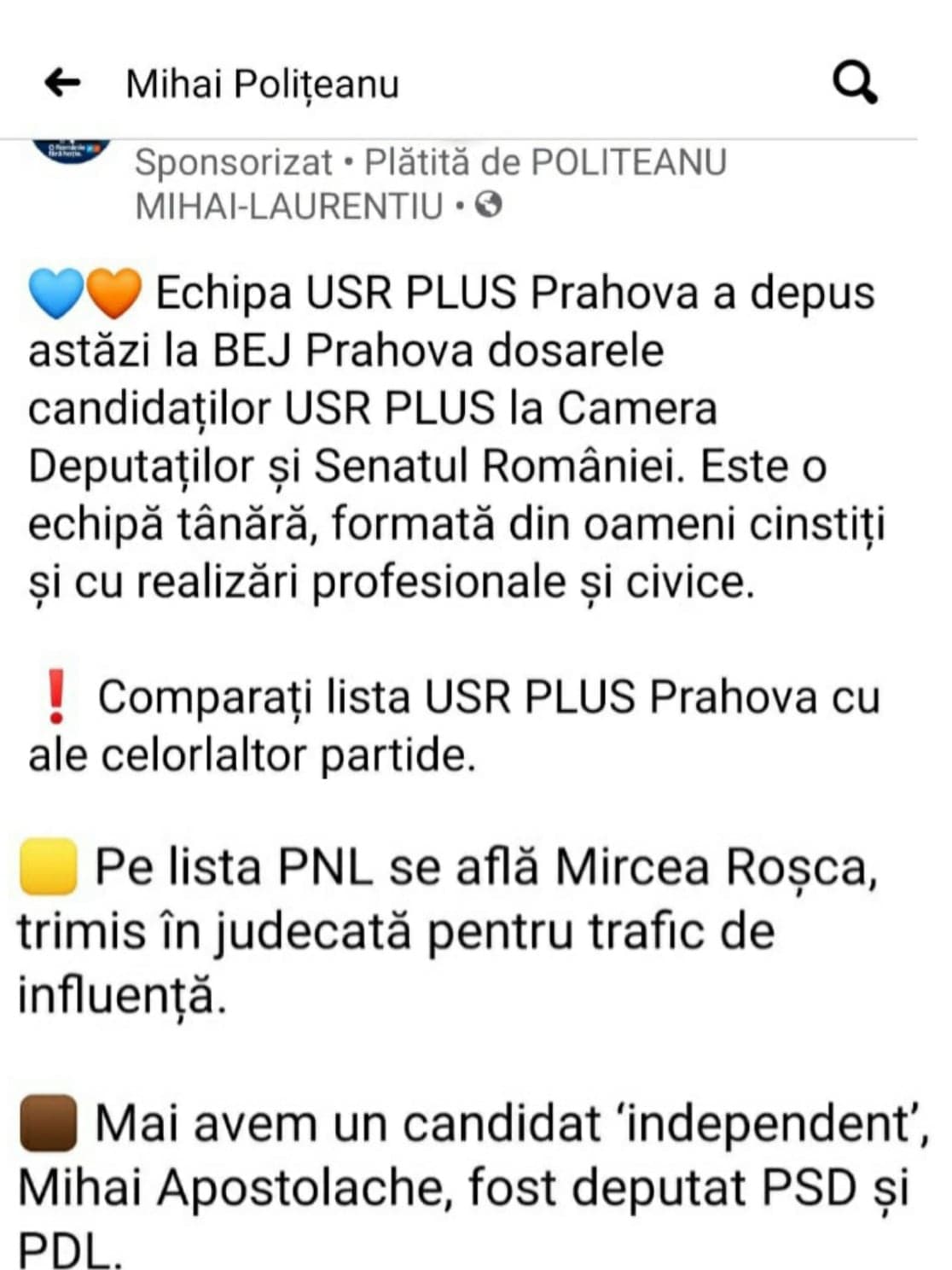Go back using the arrow icon

62,83
